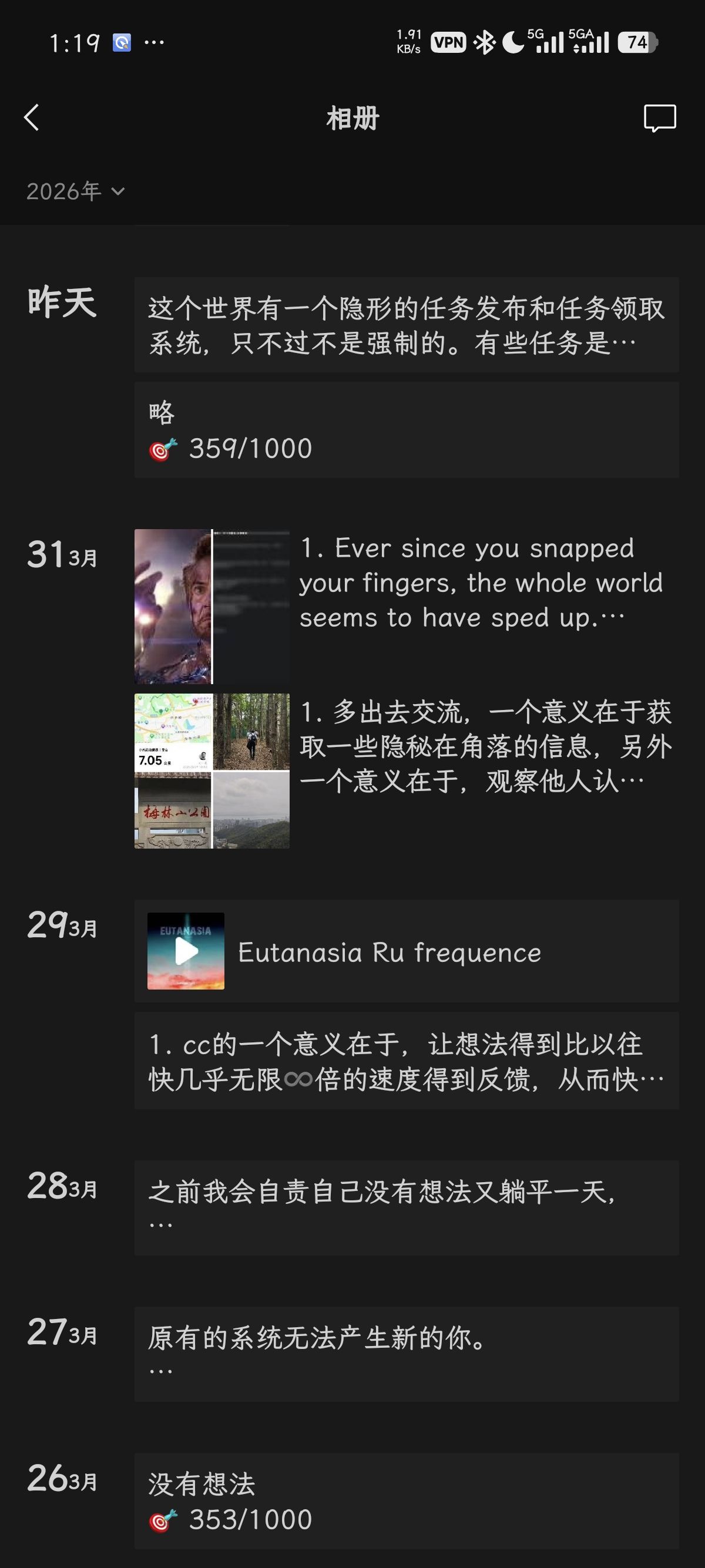Image resolution: width=705 pixels, height=1568 pixels.
Task: Open the 多出去交流 post with hiking photos
Action: coord(485,746)
